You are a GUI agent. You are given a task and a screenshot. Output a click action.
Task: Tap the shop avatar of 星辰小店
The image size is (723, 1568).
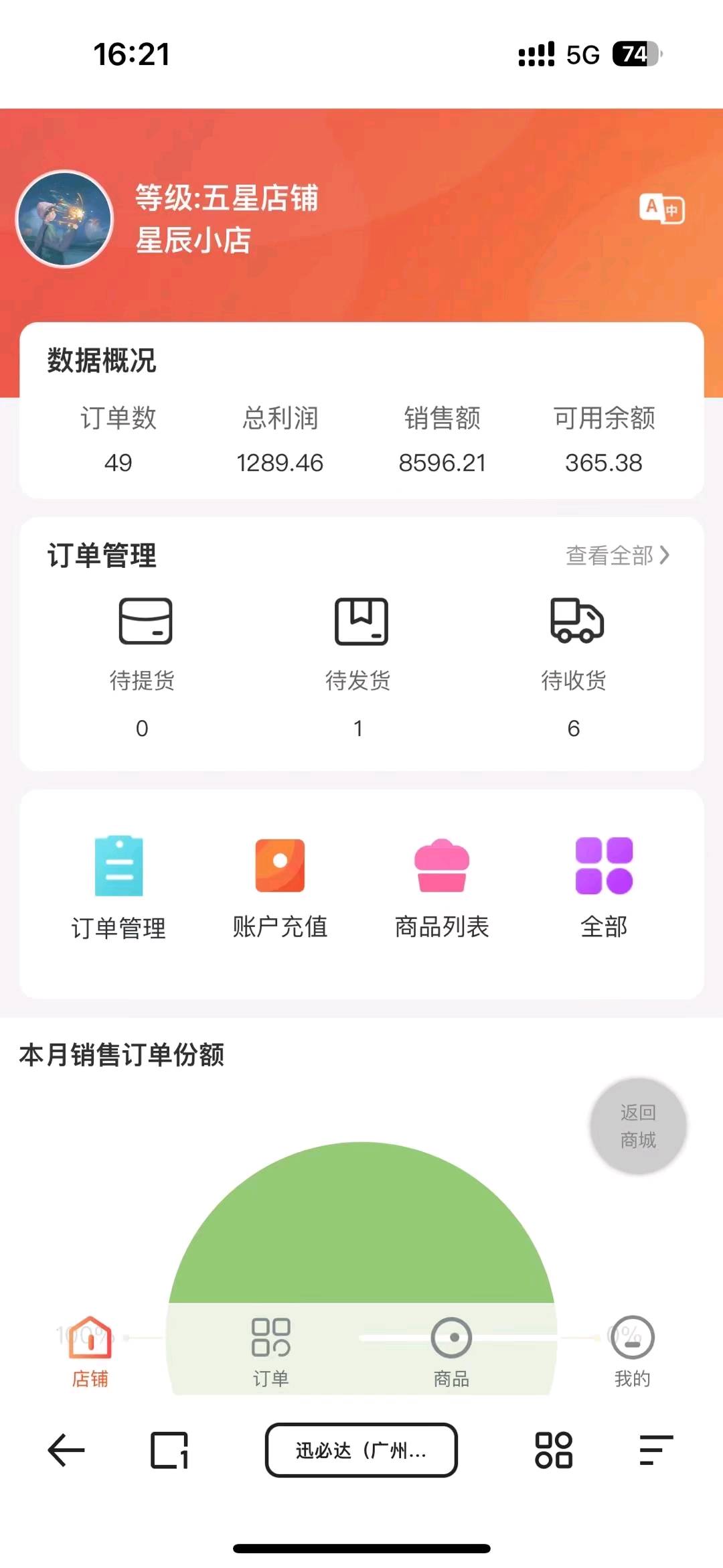click(65, 219)
